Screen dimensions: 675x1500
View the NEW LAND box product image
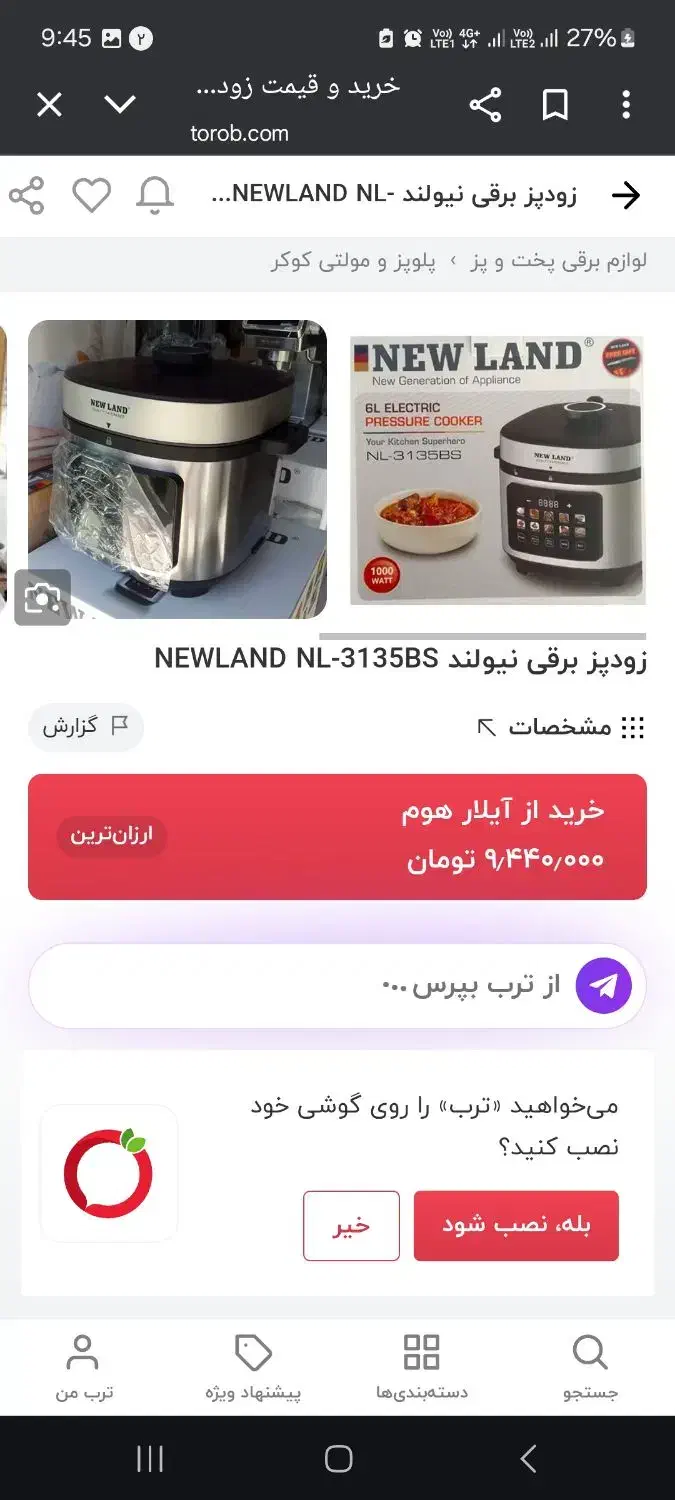497,470
